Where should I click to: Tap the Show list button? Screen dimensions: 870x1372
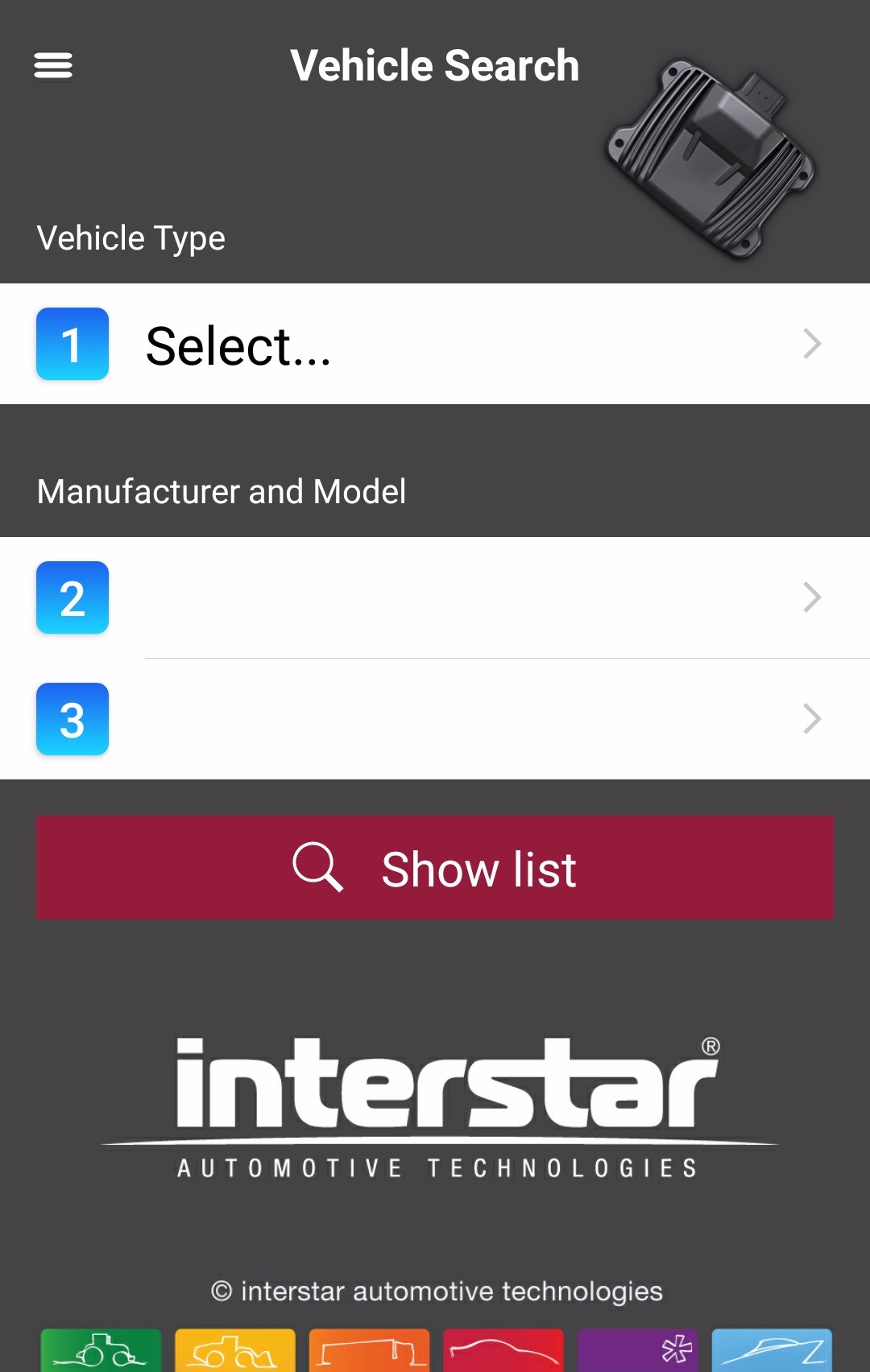coord(435,868)
